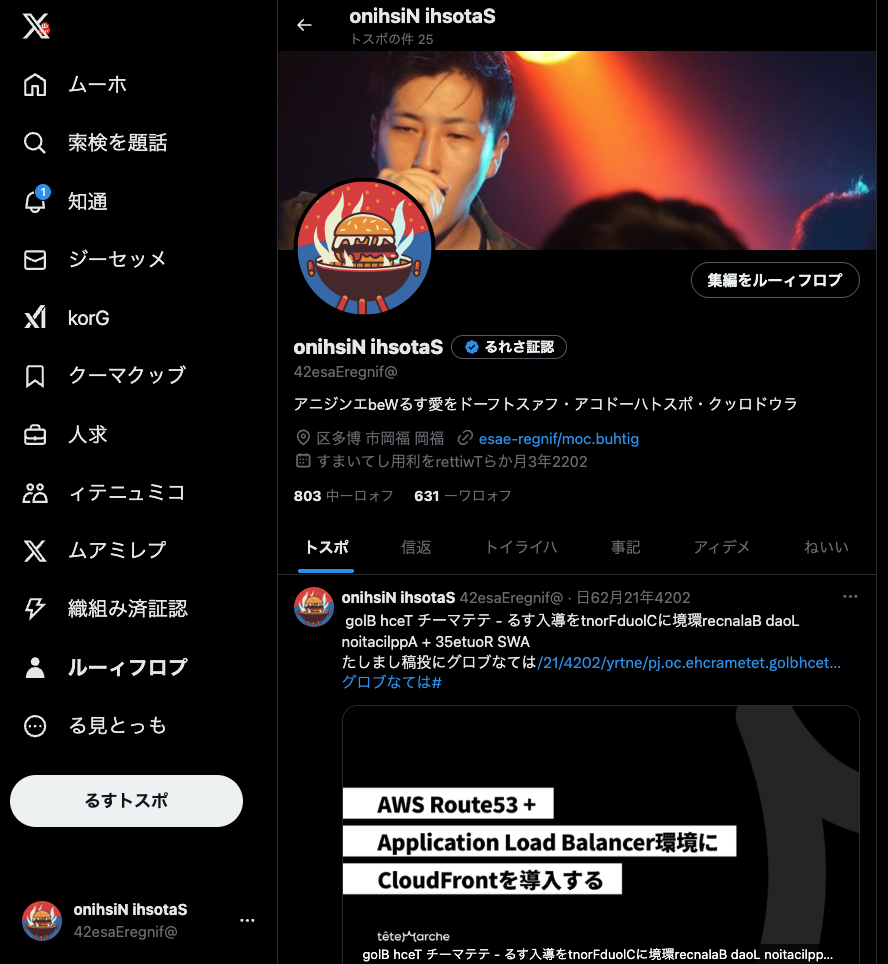Viewport: 888px width, 964px height.
Task: Tap る見とっも to see more options
Action: tap(95, 726)
